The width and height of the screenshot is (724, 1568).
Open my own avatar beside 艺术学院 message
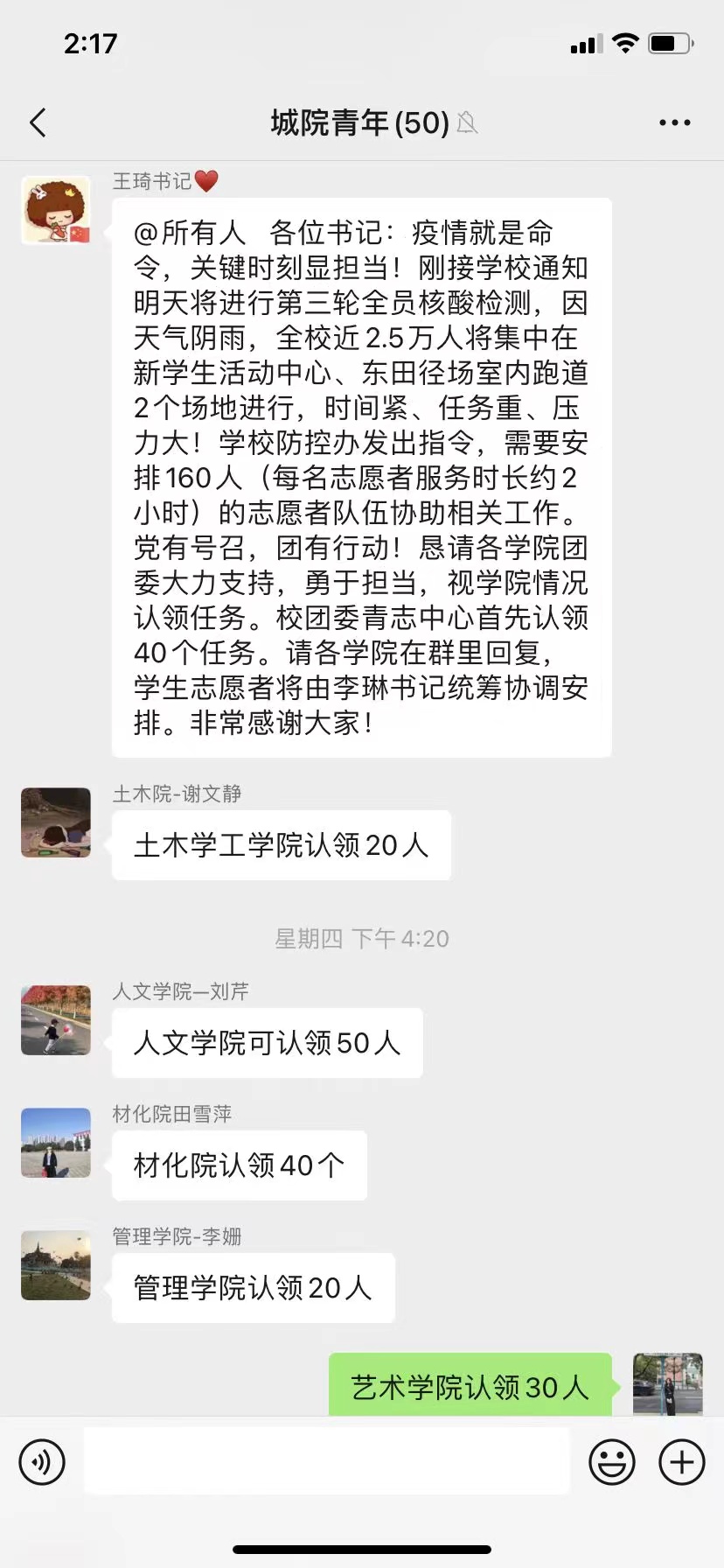tap(667, 1384)
